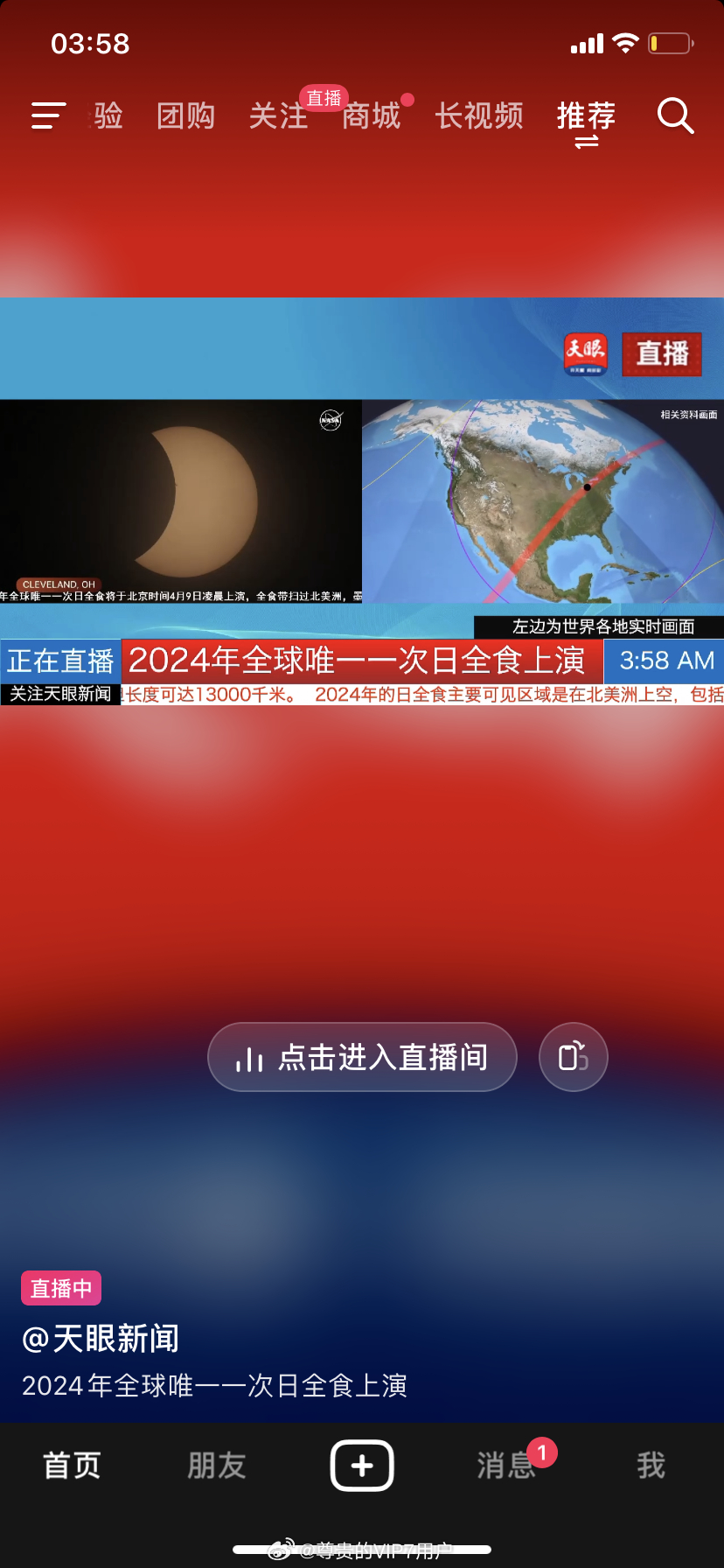This screenshot has width=724, height=1568.
Task: Open @天眼新闻 profile
Action: tap(101, 1338)
